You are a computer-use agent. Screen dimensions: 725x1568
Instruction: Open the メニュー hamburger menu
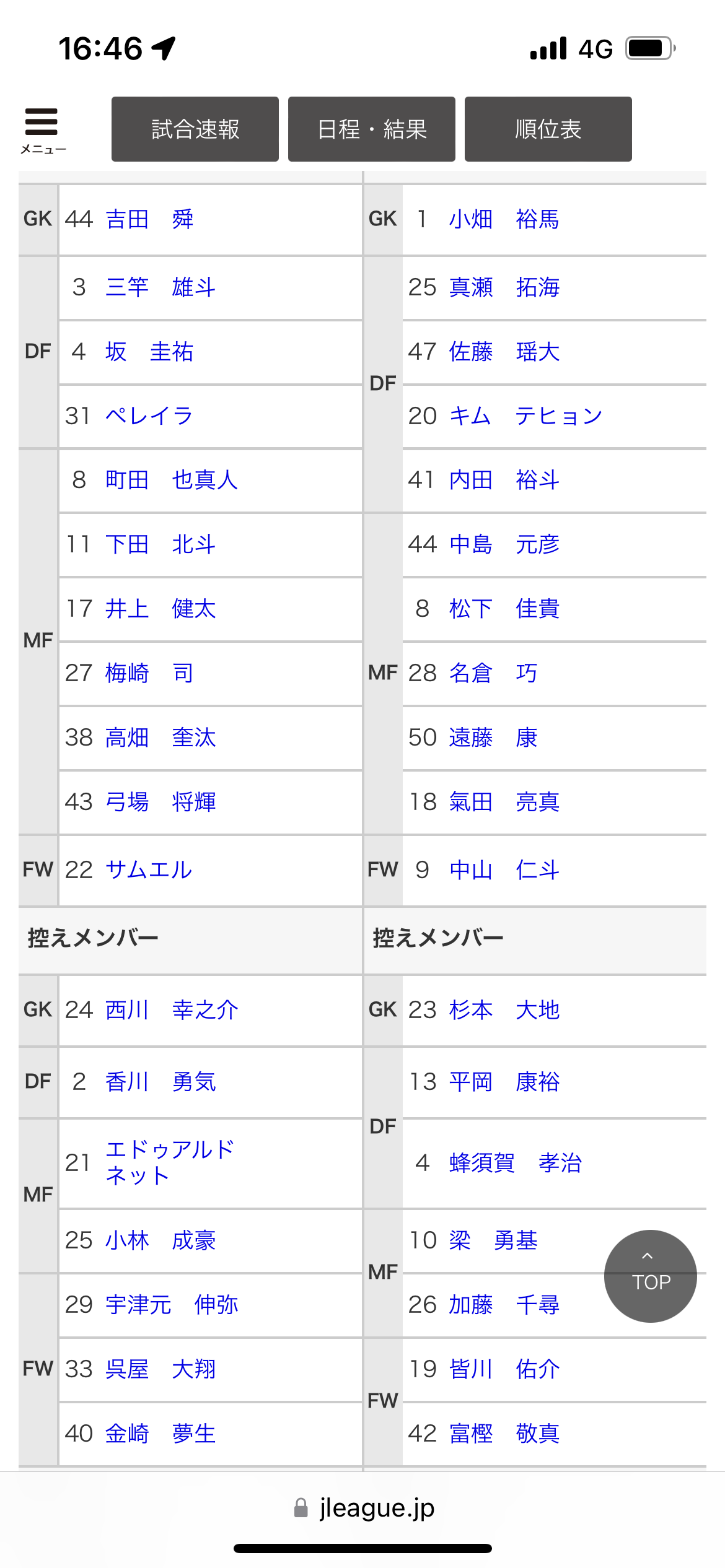42,129
